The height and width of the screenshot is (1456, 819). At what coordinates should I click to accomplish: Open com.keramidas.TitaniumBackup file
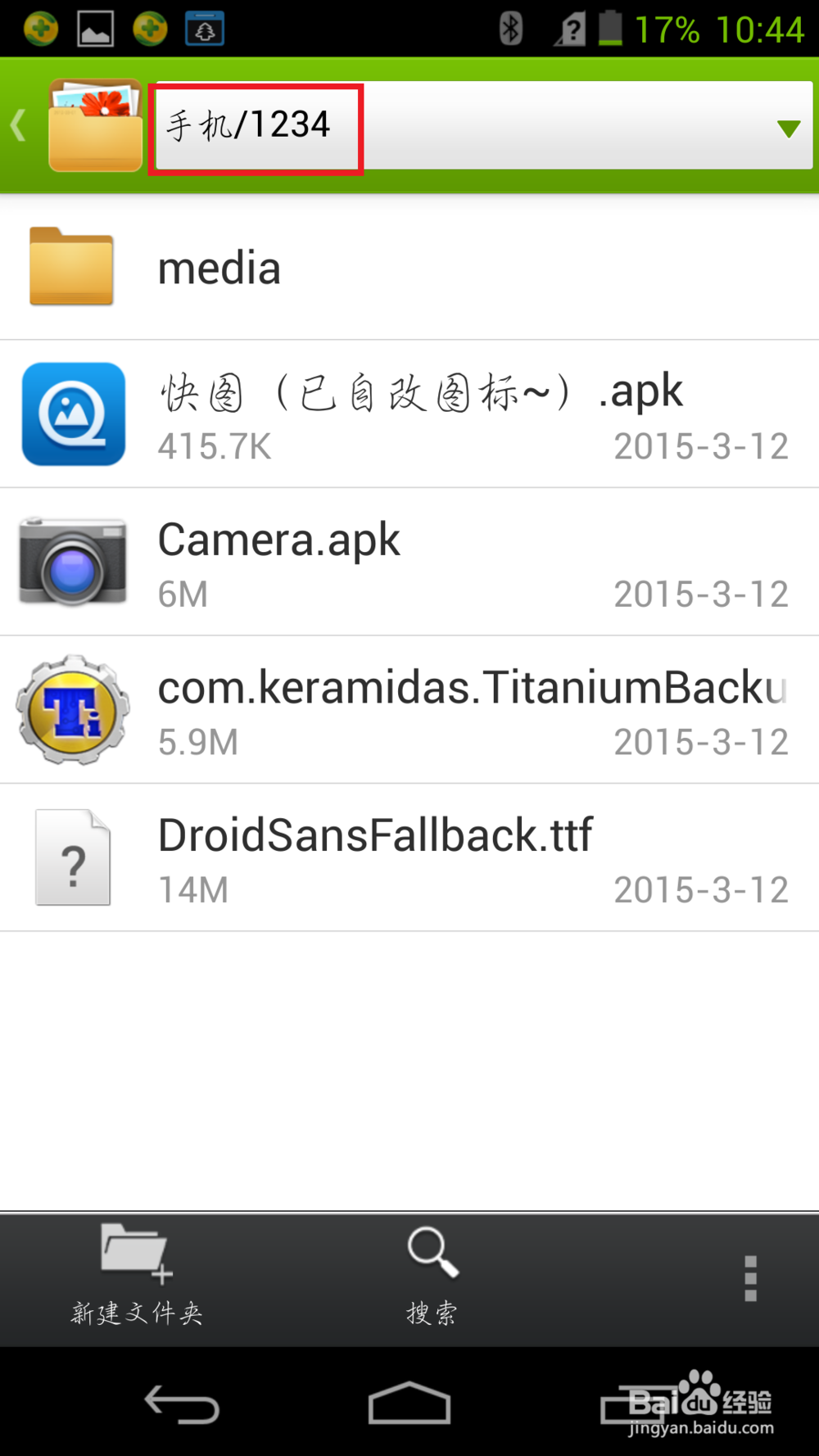409,710
